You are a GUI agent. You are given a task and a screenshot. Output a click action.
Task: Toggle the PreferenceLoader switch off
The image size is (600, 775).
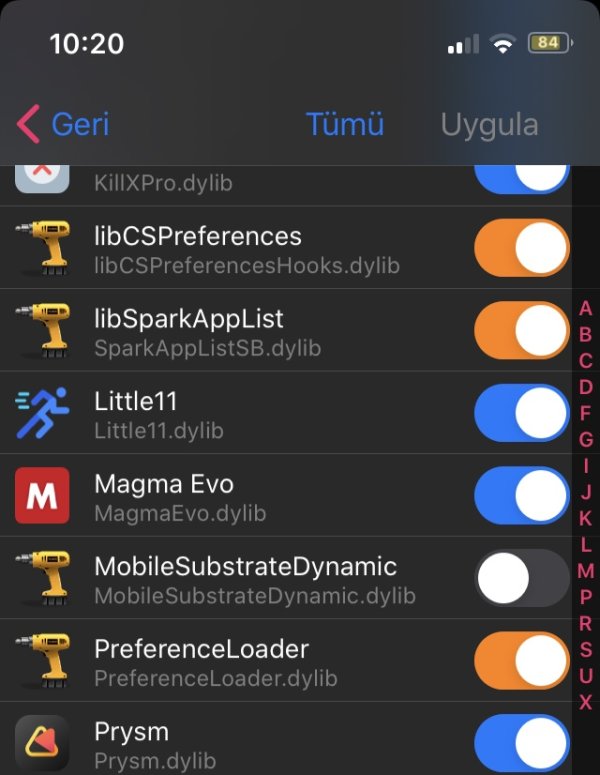[x=521, y=660]
